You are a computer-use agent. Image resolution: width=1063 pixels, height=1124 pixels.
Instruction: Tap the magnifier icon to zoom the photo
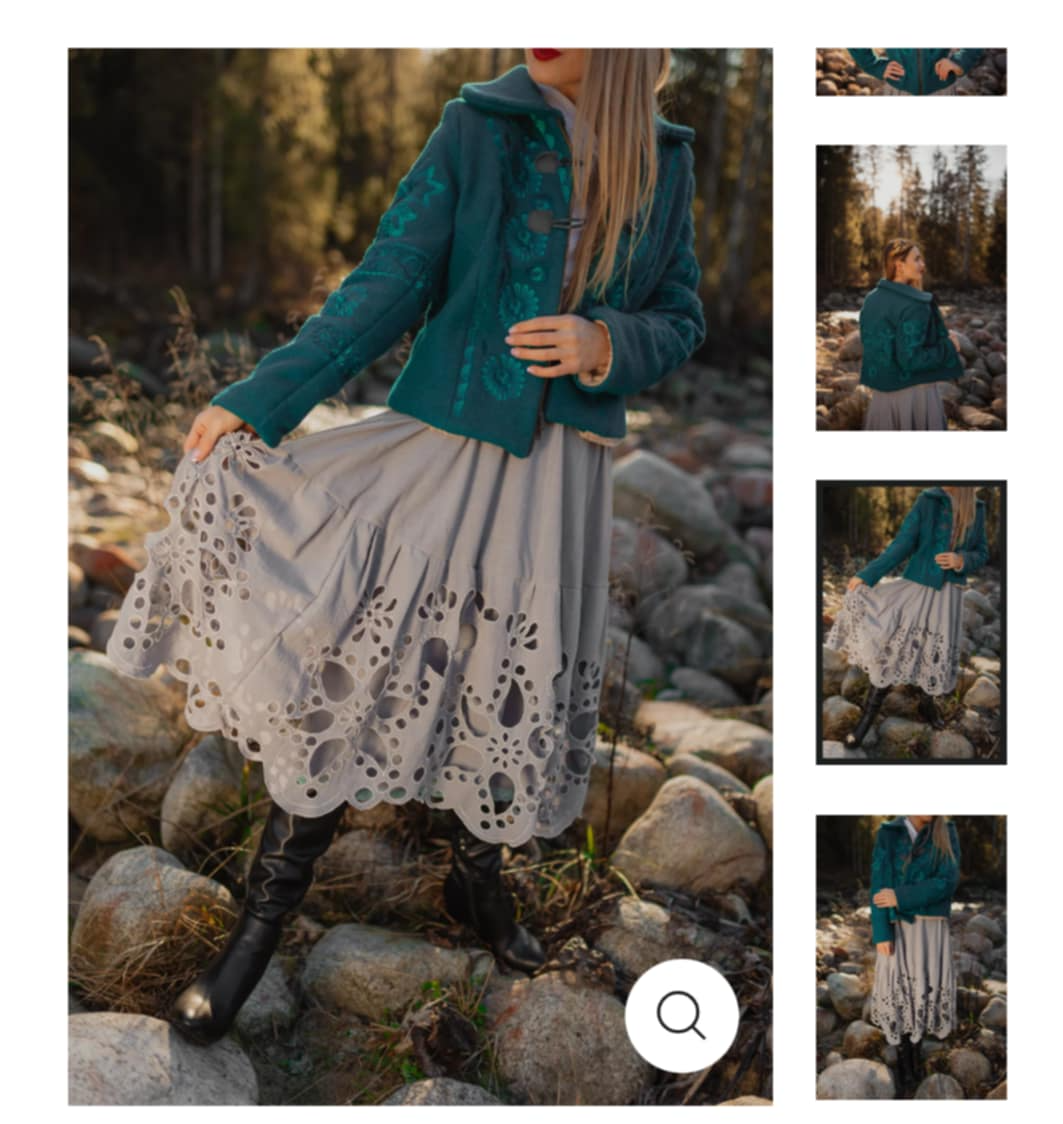(x=681, y=1015)
